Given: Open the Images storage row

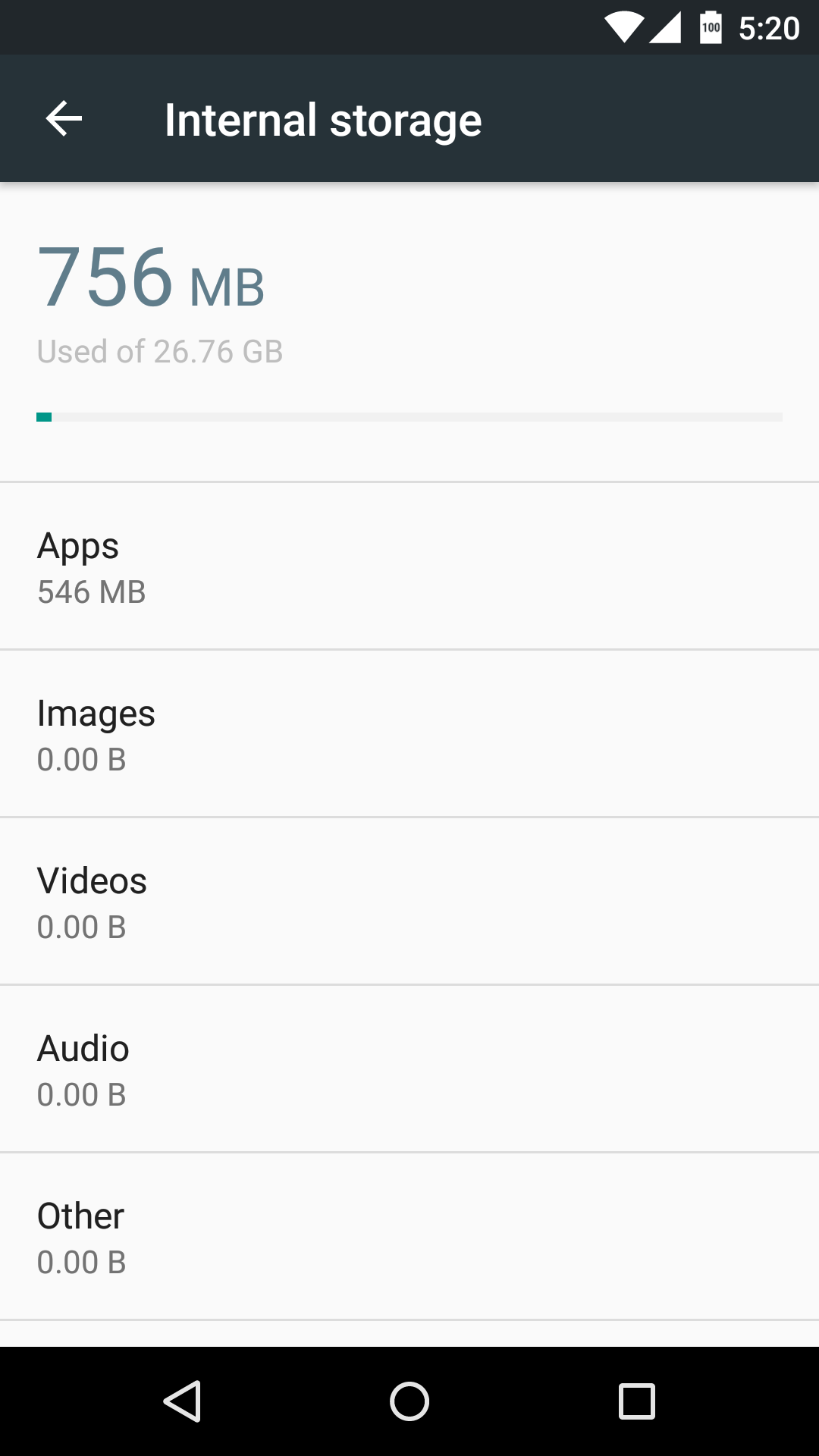Looking at the screenshot, I should click(409, 734).
